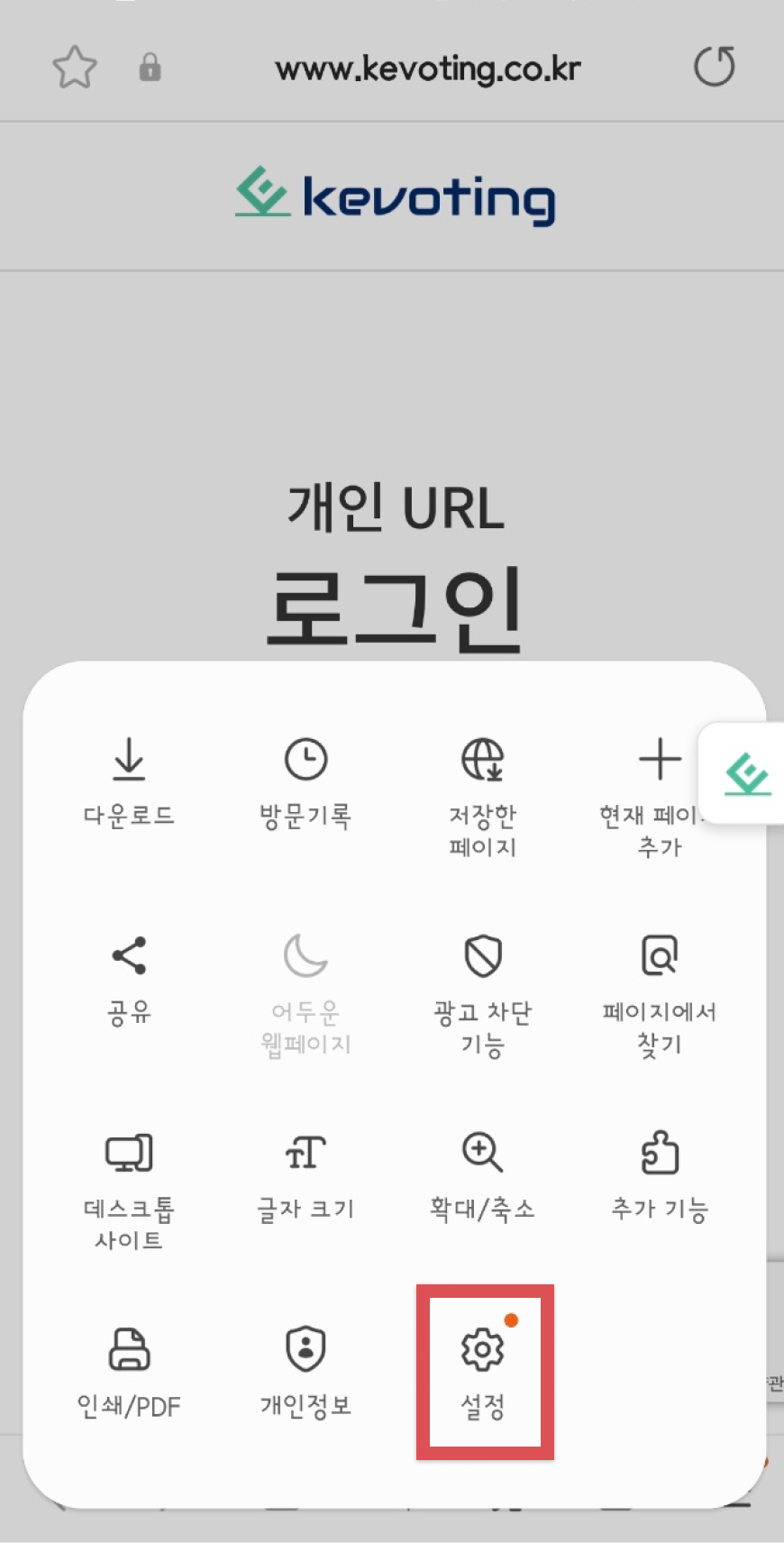Open 추가 기능 add-ons
The width and height of the screenshot is (784, 1543).
(x=659, y=1174)
